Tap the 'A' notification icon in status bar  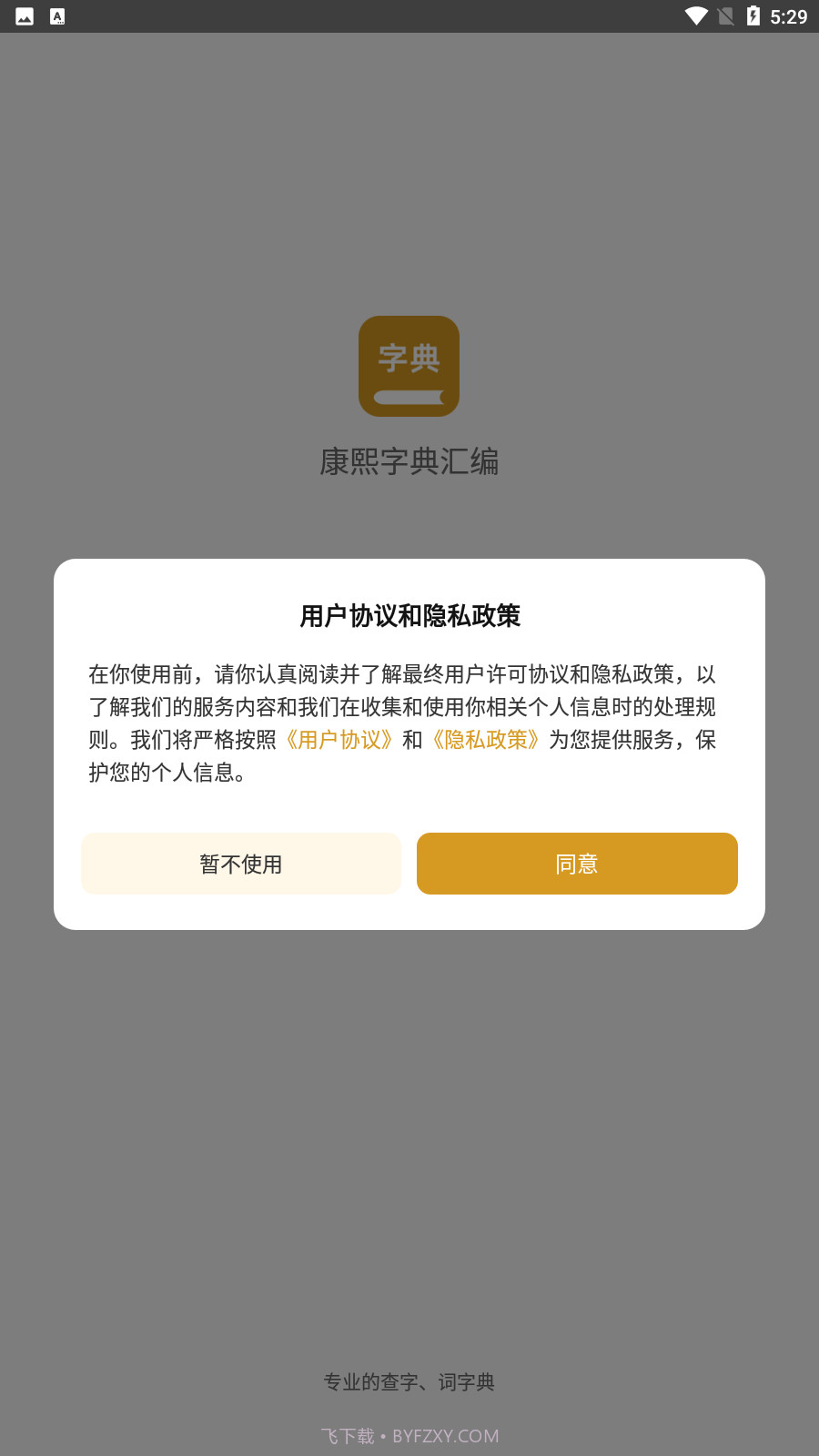(56, 15)
